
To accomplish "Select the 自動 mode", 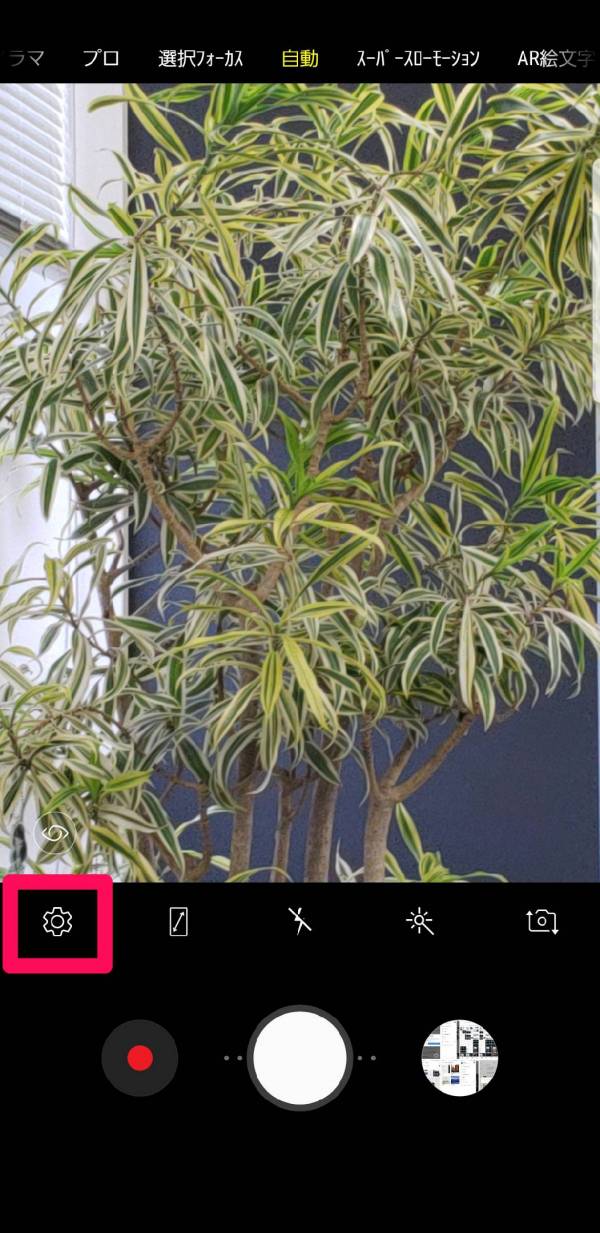I will pos(299,58).
